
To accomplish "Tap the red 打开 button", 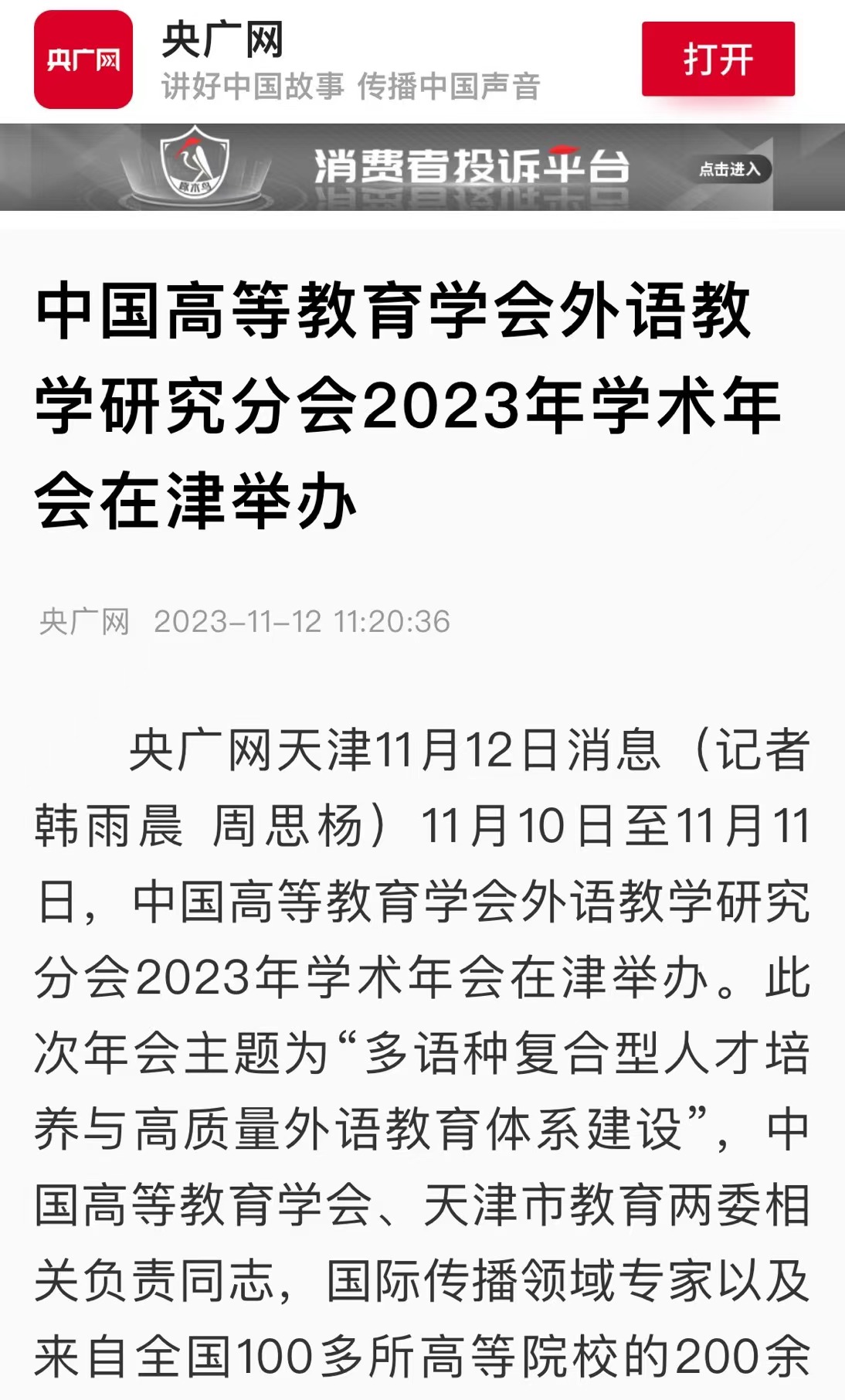I will [718, 59].
